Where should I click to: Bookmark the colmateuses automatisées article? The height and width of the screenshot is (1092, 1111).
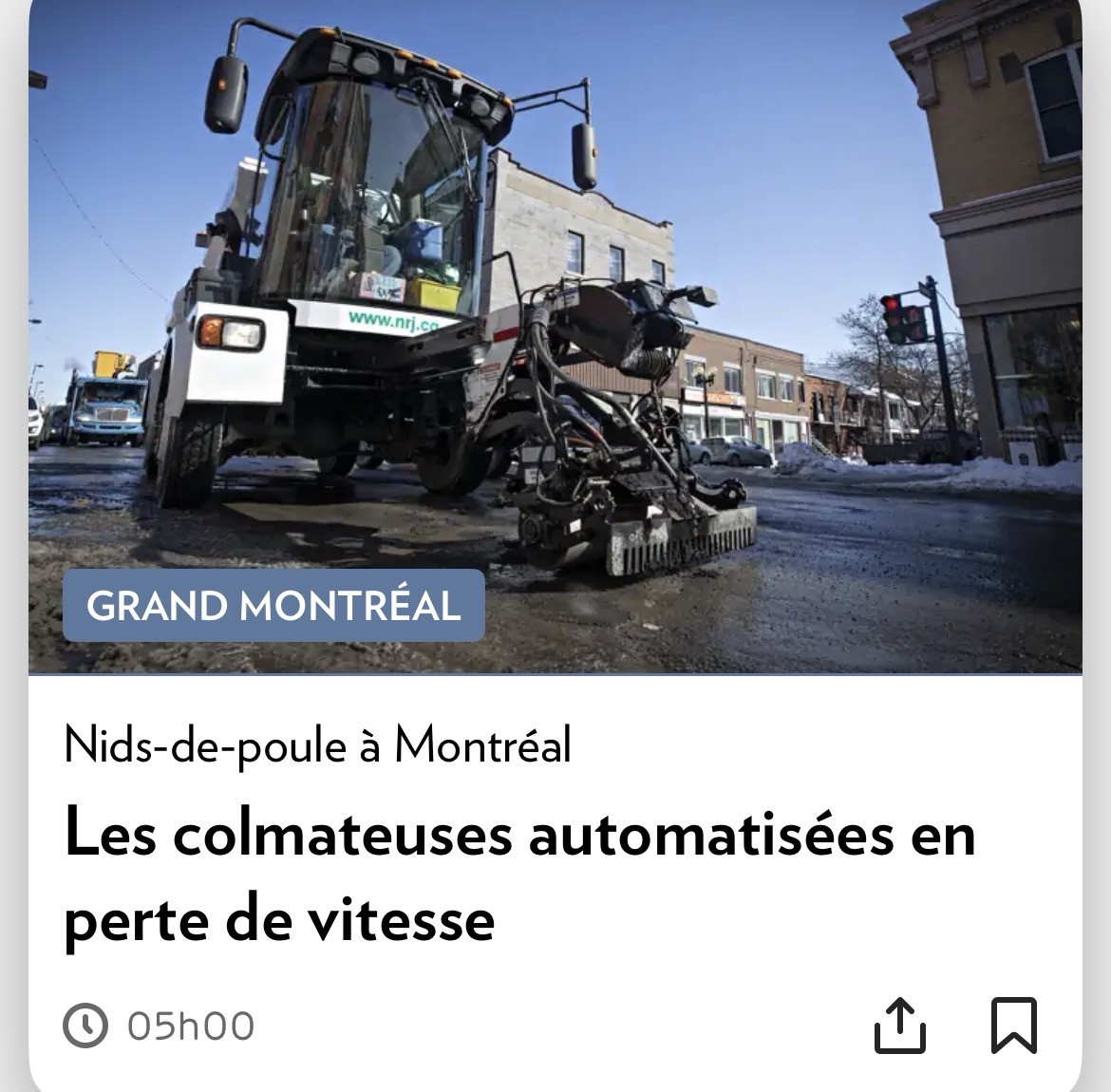(1013, 1026)
